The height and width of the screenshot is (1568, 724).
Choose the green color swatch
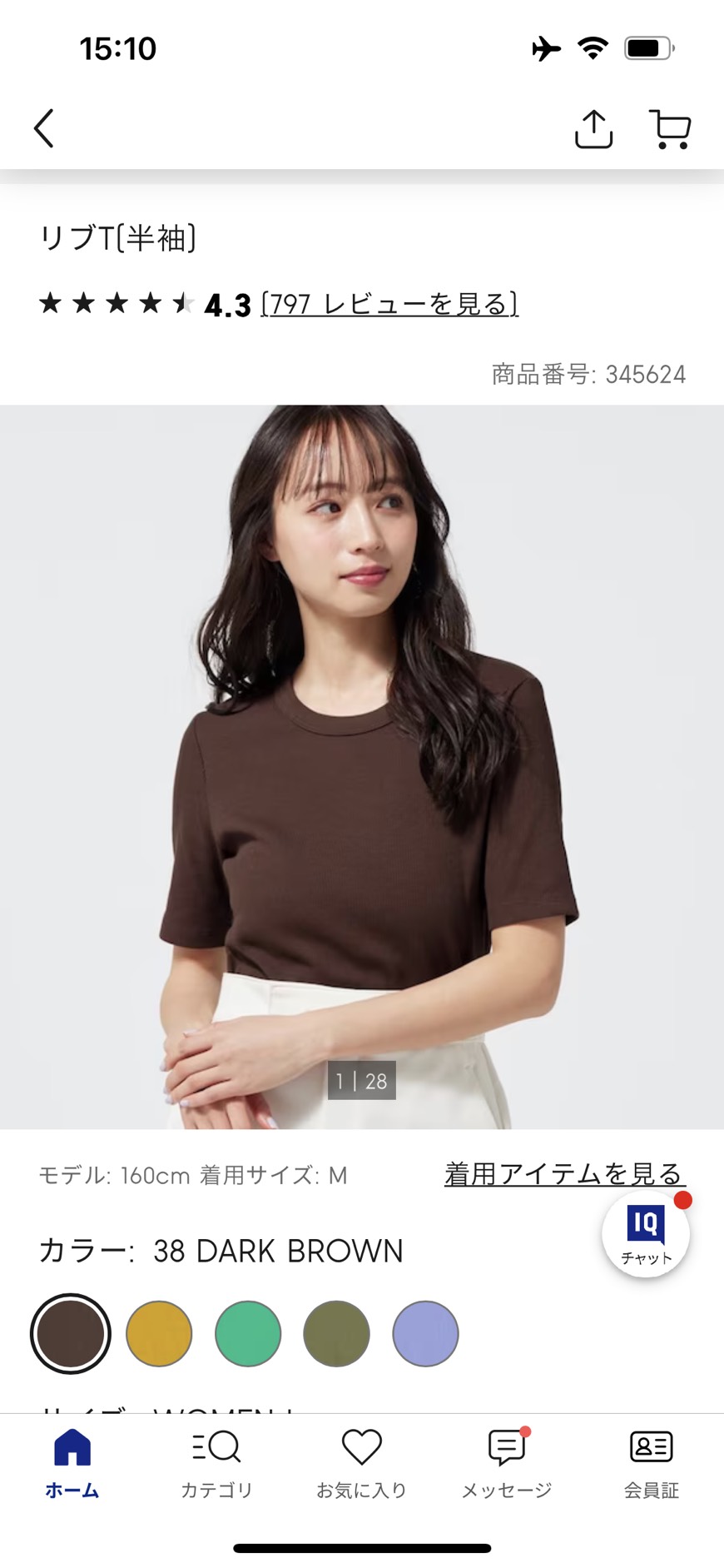(248, 1333)
